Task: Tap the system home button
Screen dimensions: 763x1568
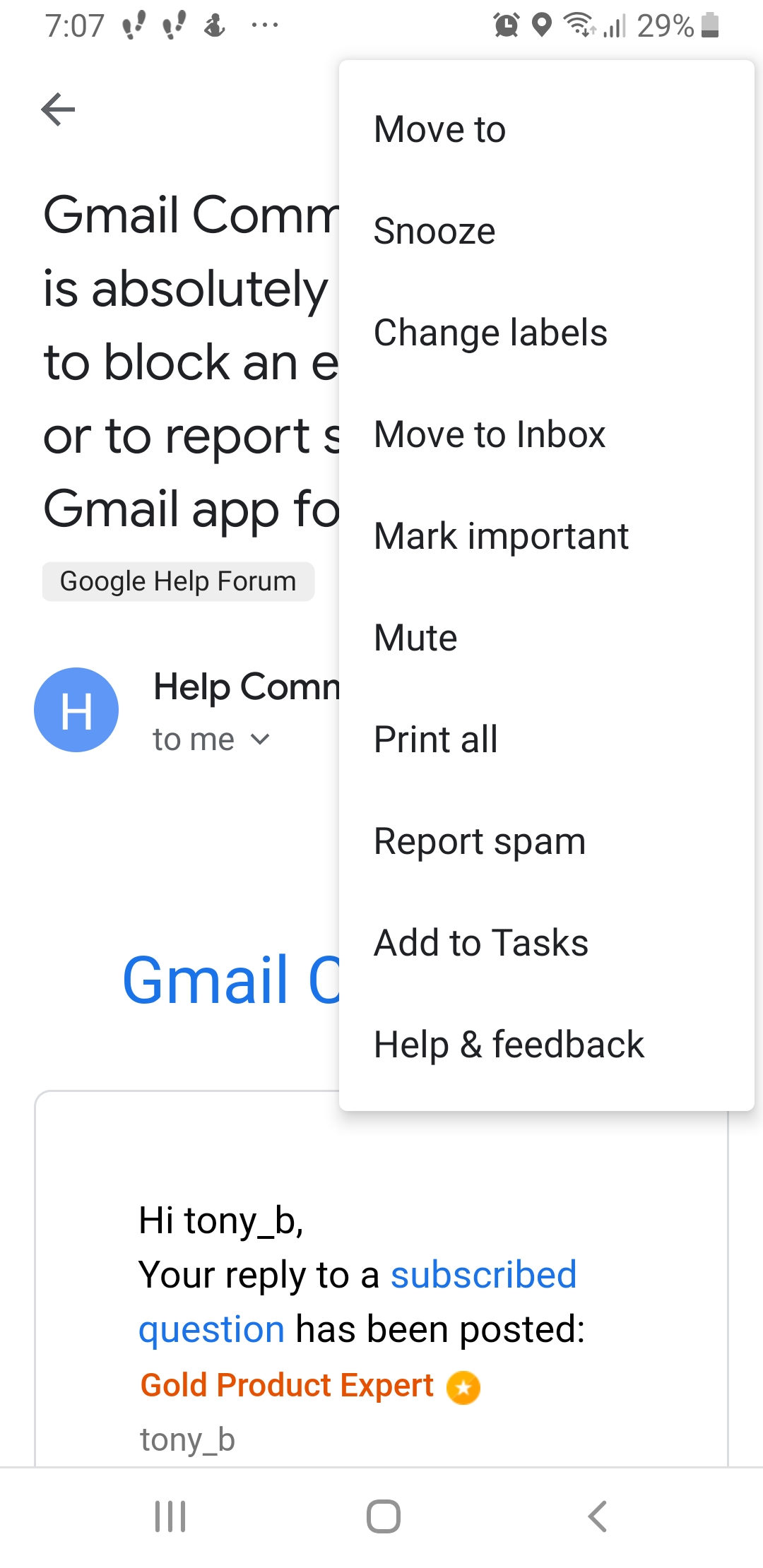Action: (383, 1516)
